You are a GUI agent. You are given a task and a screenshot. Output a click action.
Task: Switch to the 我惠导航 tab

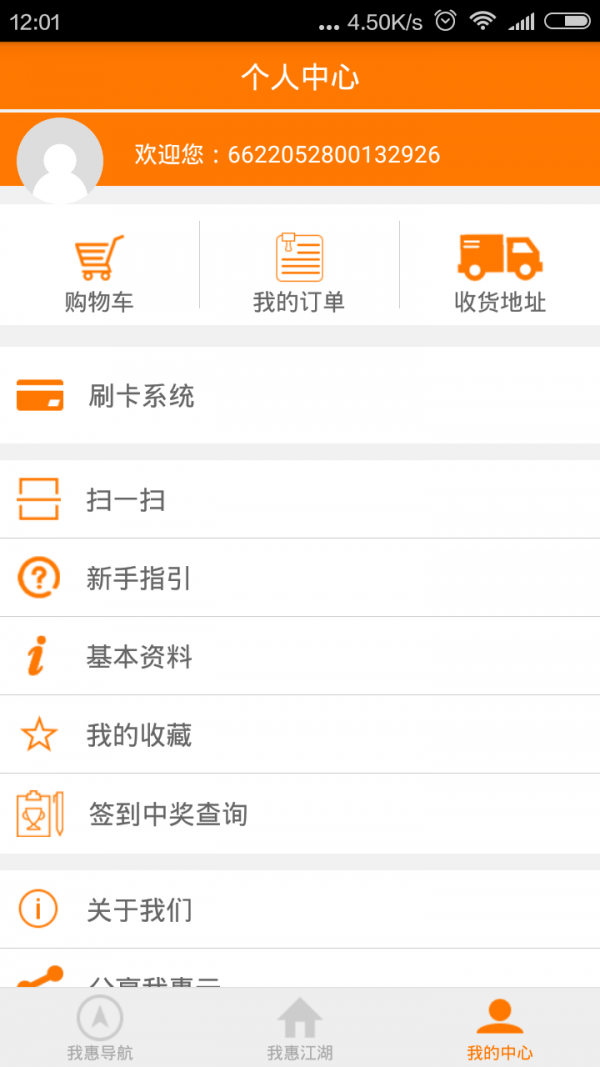100,1028
